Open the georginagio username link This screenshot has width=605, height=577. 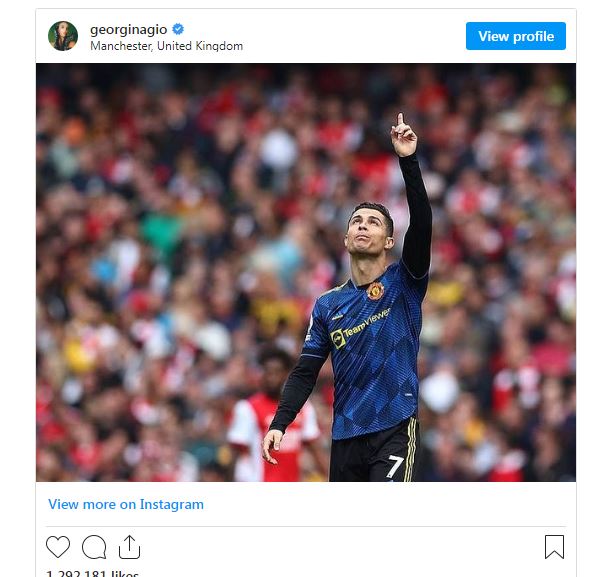pos(128,29)
